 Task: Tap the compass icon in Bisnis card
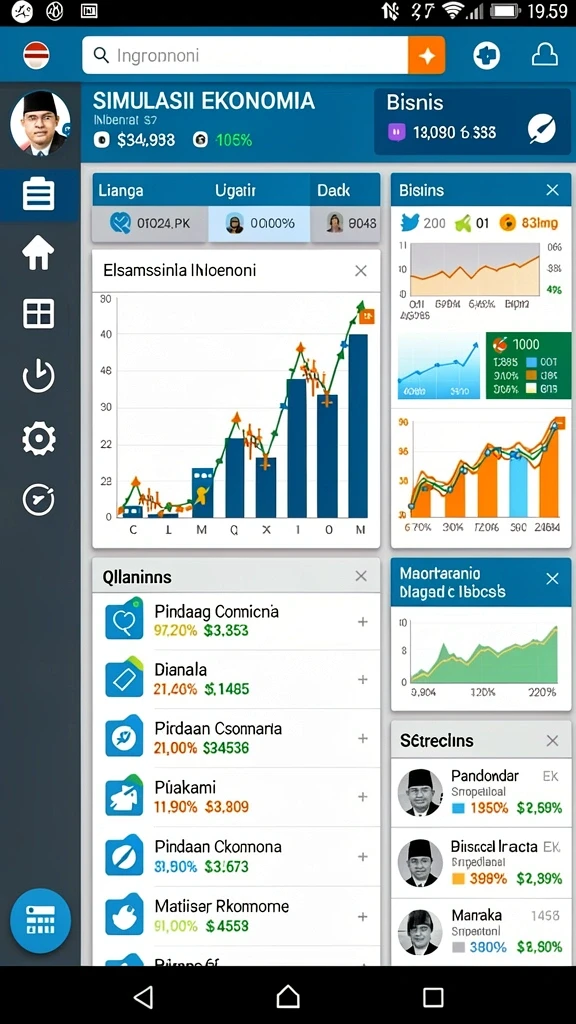coord(541,129)
